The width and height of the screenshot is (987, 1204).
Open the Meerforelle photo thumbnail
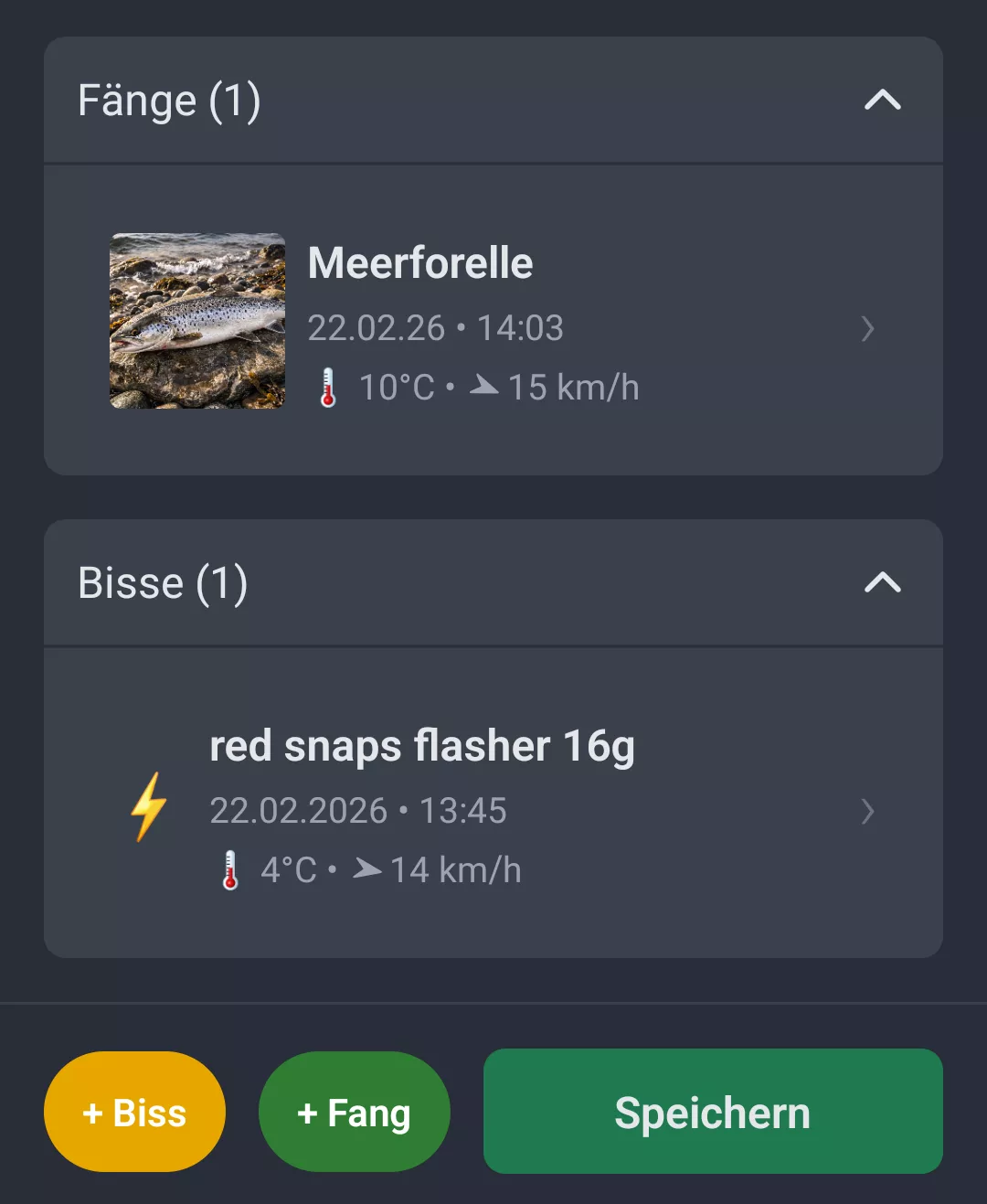[x=196, y=322]
